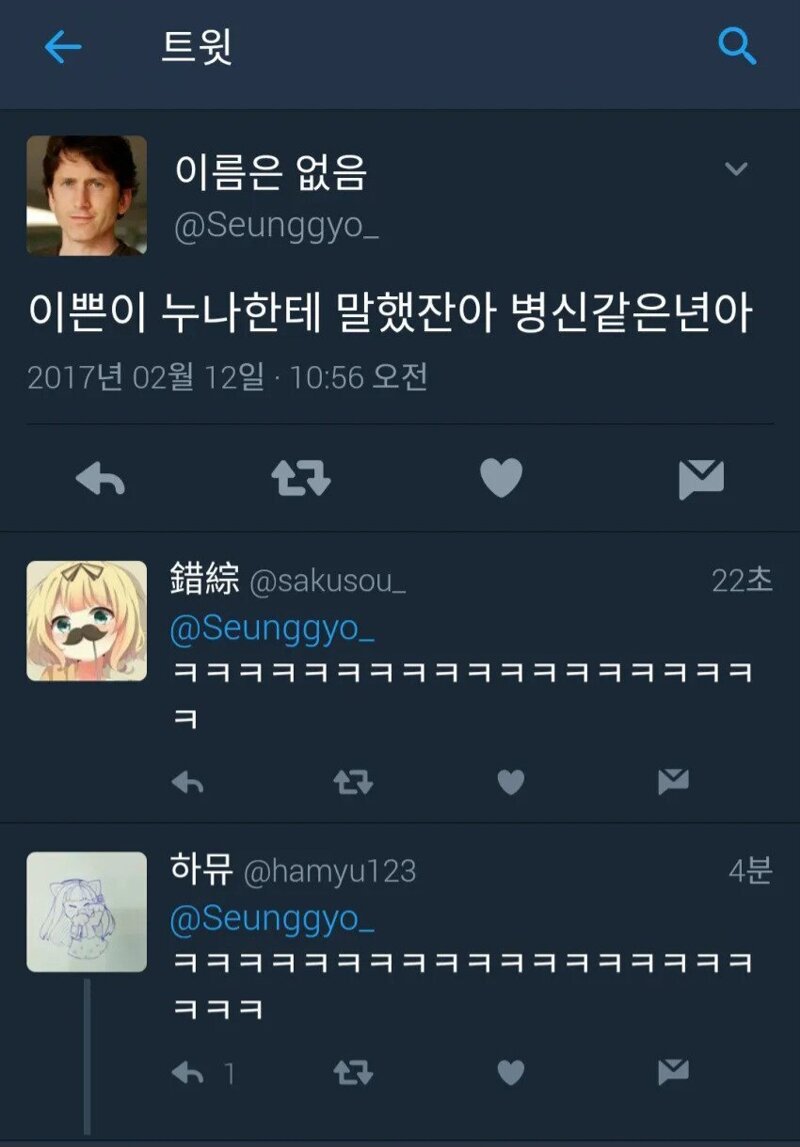Retweet sakusou_'s reply
Viewport: 800px width, 1147px height.
[352, 781]
